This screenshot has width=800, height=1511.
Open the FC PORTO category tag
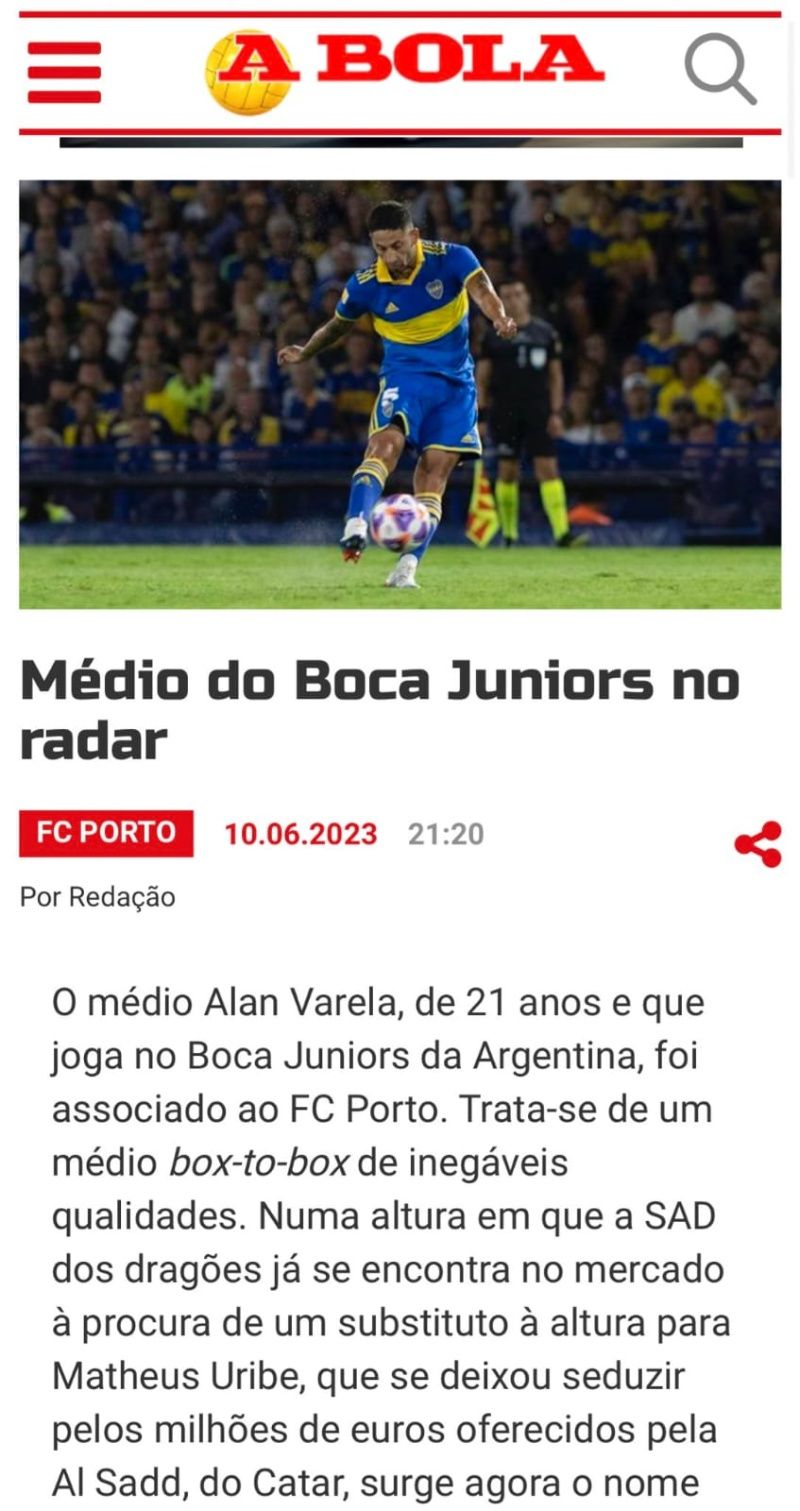[106, 833]
